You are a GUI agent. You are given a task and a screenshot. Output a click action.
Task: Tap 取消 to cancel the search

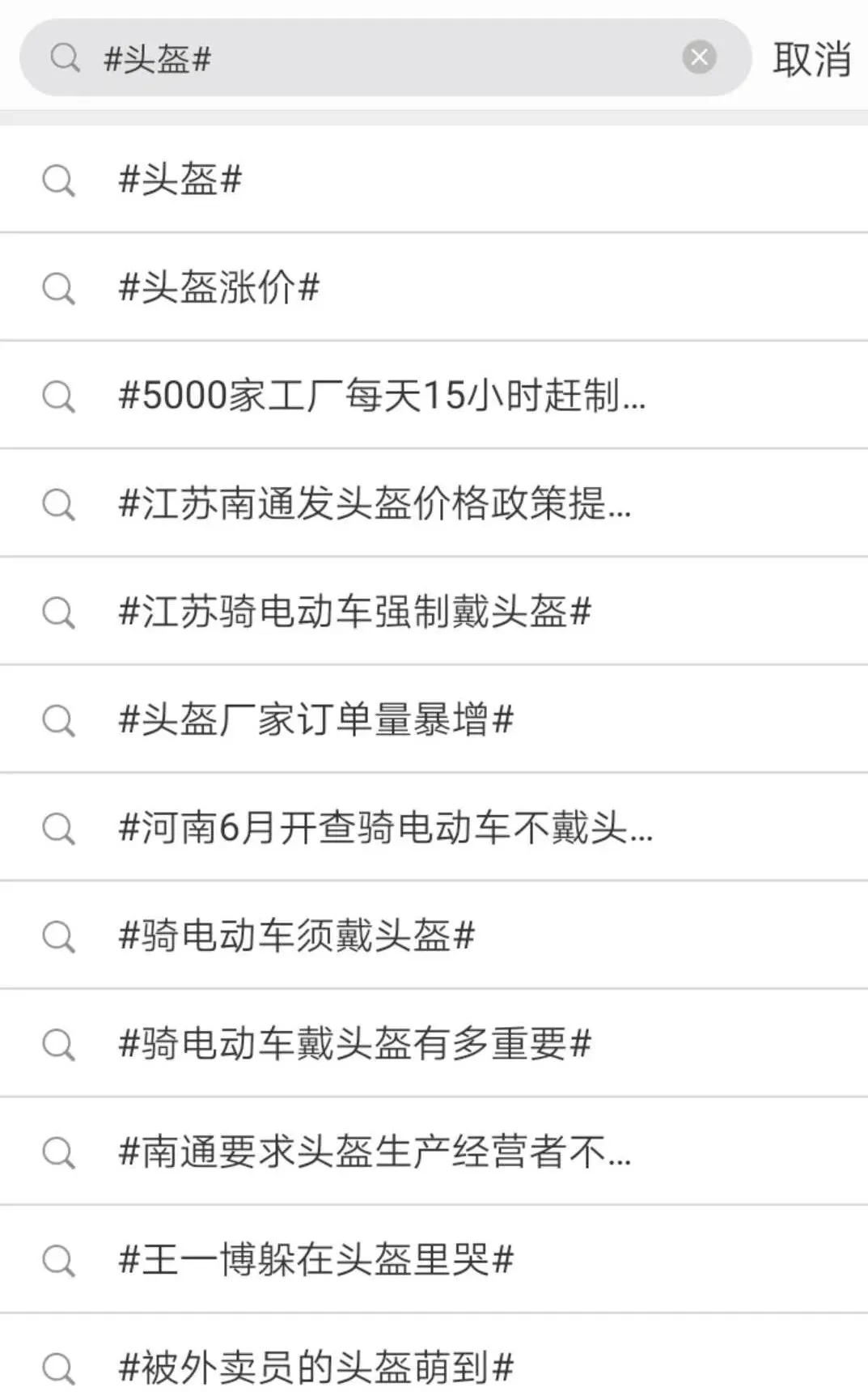point(811,59)
